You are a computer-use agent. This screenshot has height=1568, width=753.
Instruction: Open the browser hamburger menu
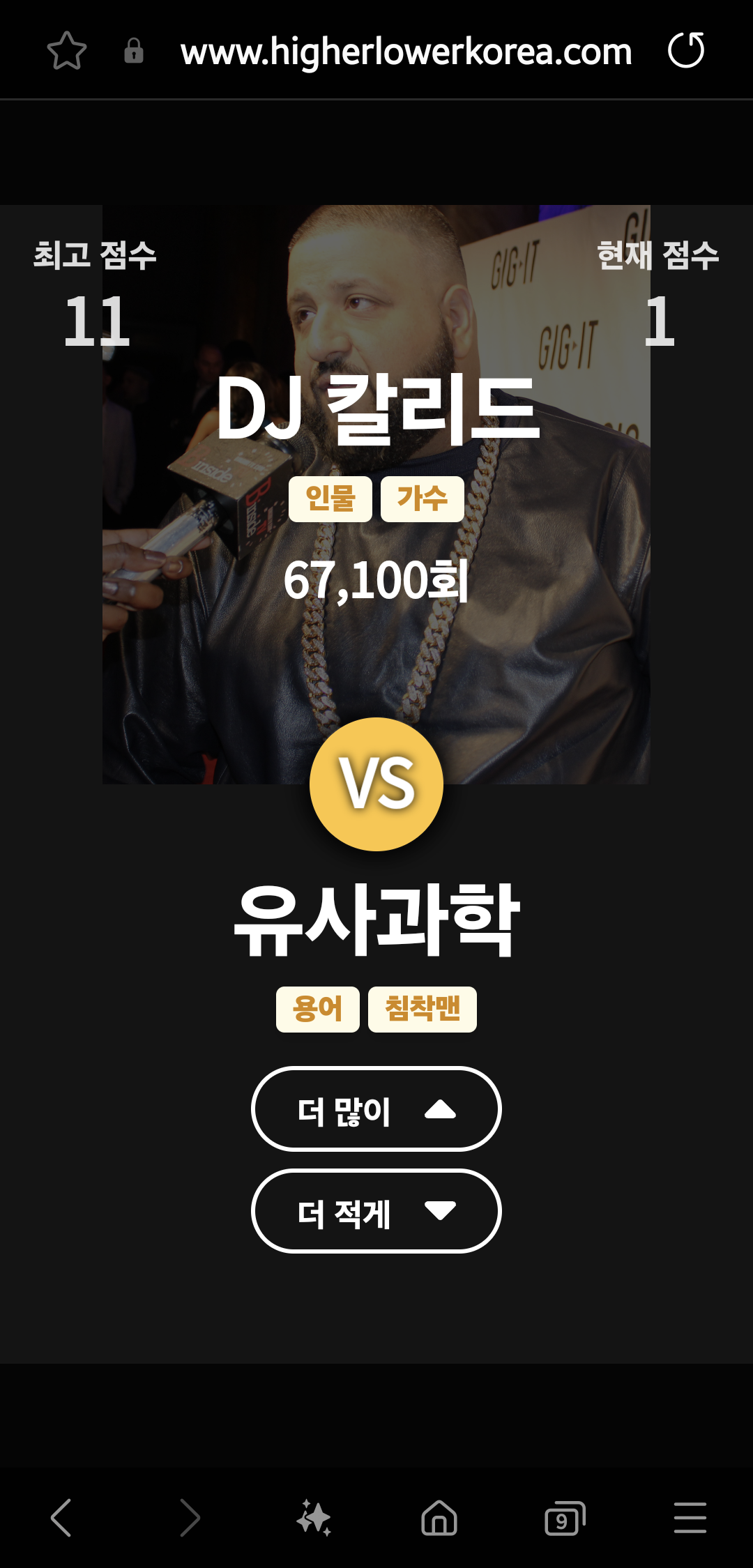tap(690, 1518)
